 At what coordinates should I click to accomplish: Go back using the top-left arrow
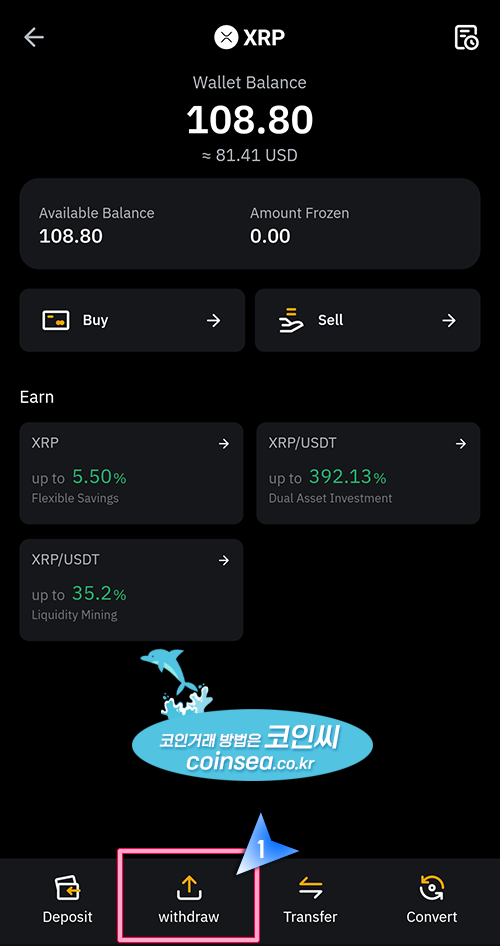(x=34, y=37)
